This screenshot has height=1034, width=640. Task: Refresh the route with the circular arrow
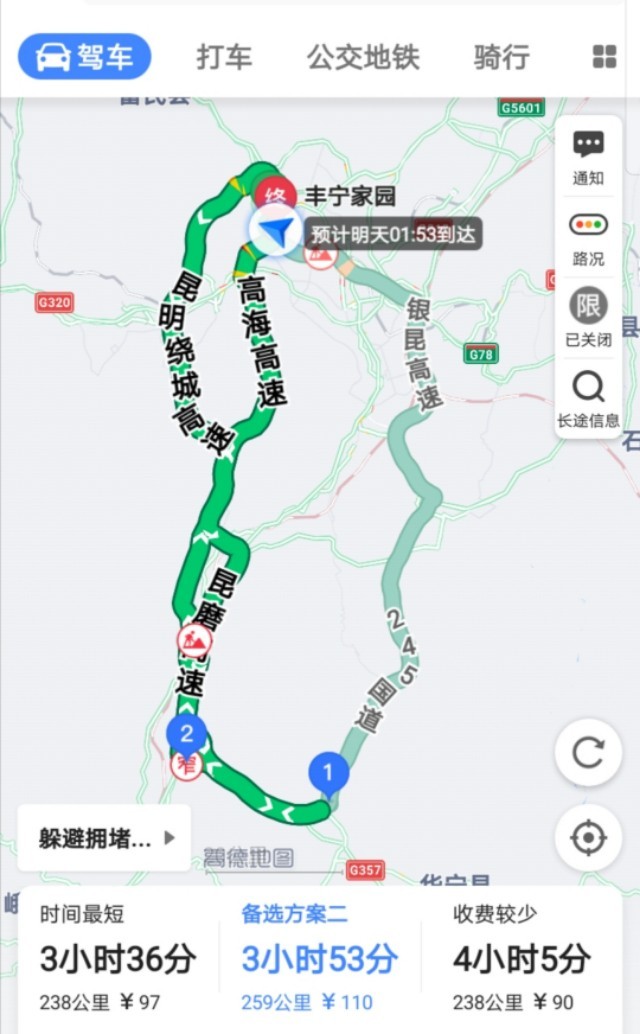click(588, 753)
